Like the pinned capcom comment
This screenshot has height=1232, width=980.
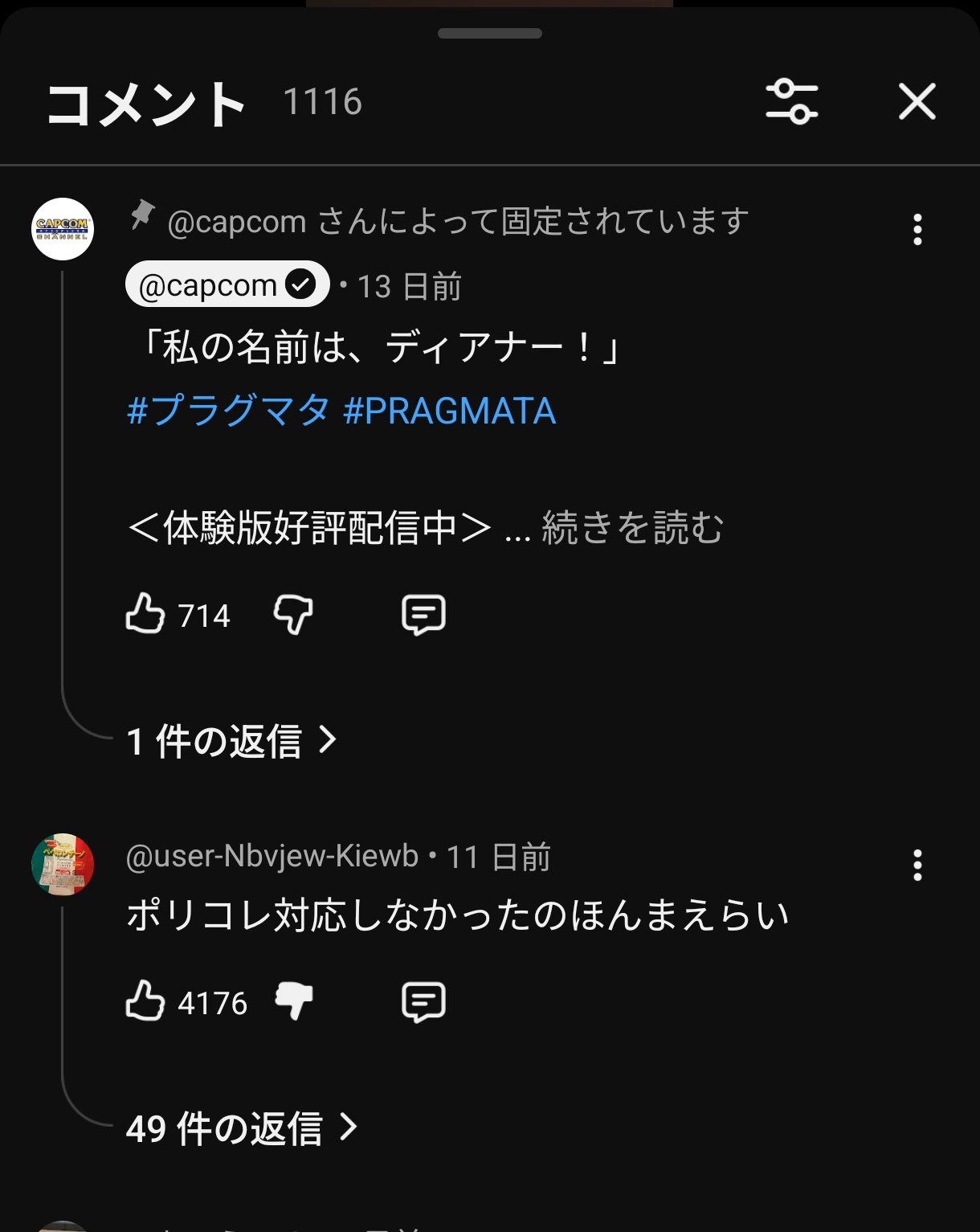pyautogui.click(x=145, y=615)
